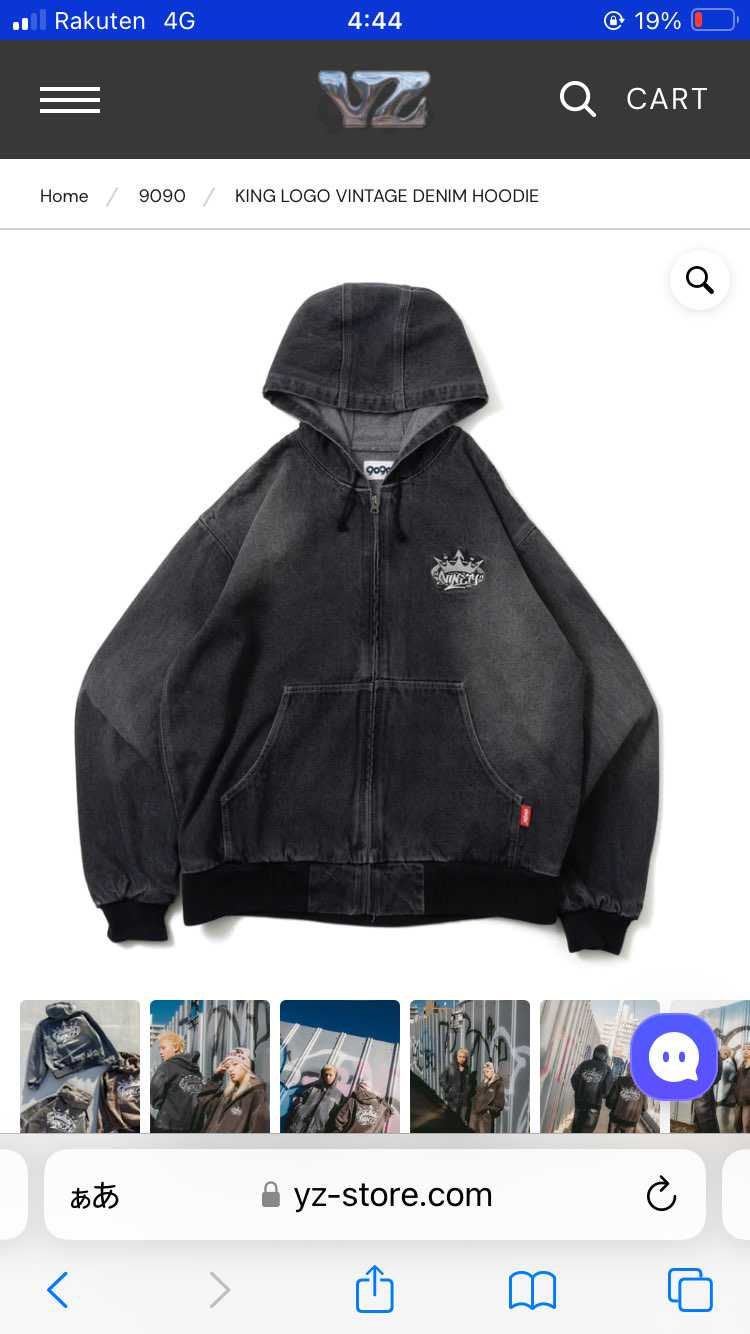Select thumbnail of models in alleyway
This screenshot has width=750, height=1334.
coord(470,1066)
